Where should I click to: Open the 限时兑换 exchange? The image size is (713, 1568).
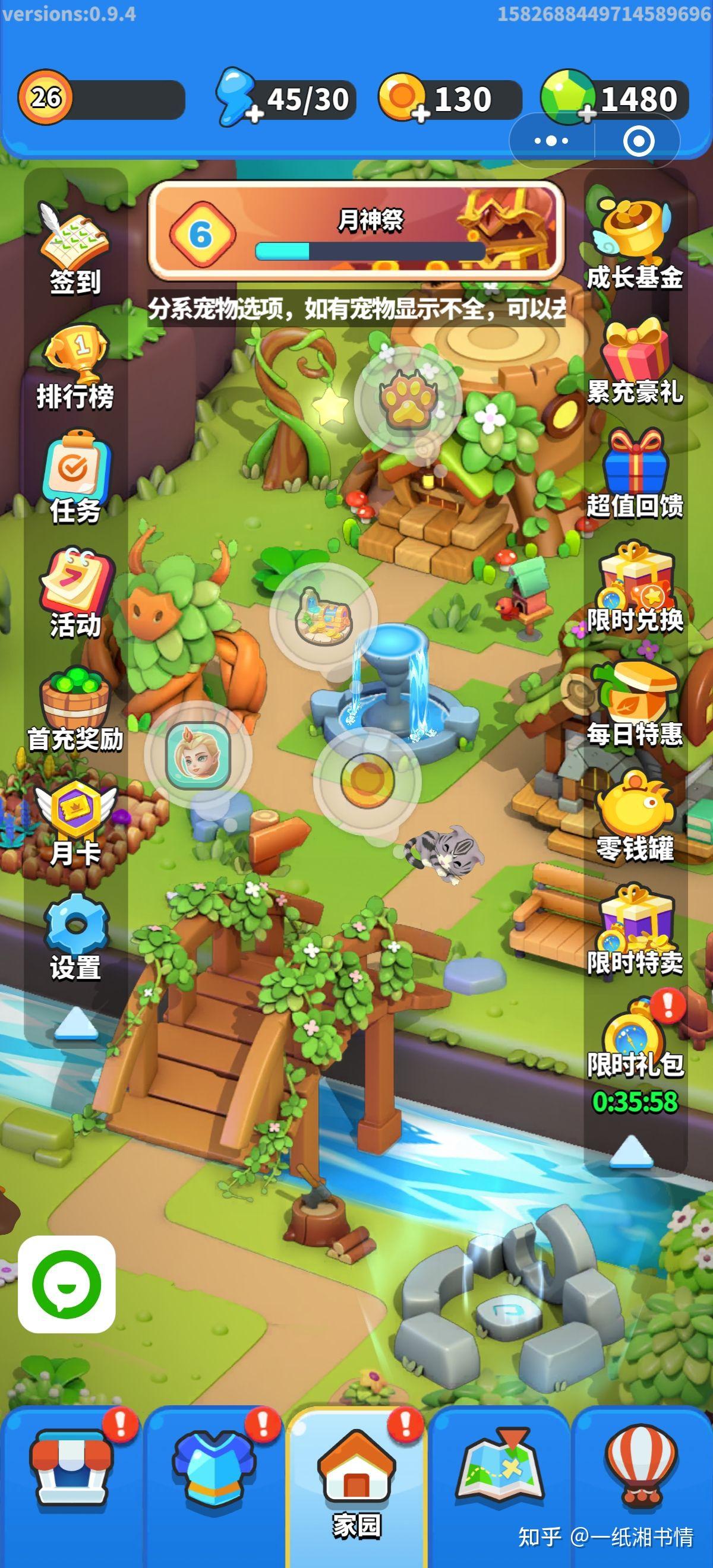tap(635, 588)
